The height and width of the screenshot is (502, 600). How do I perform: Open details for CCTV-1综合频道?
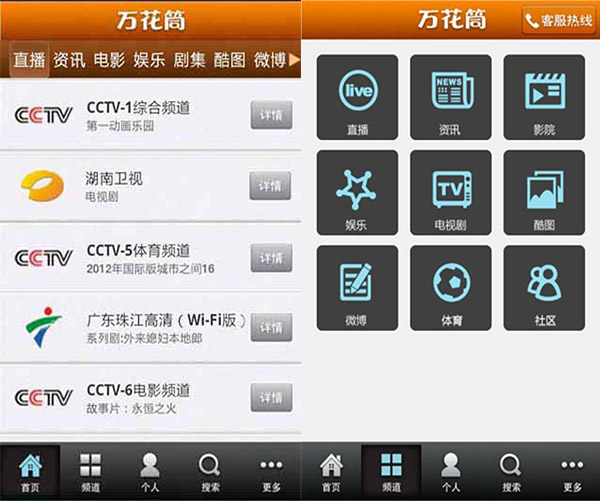click(271, 115)
